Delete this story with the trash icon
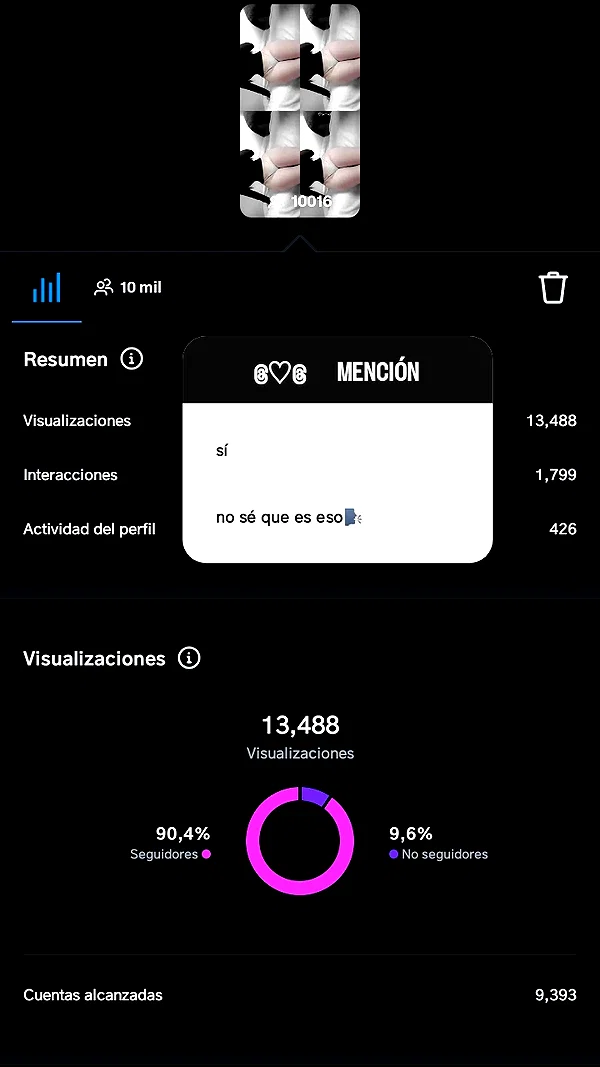The height and width of the screenshot is (1067, 600). click(553, 288)
